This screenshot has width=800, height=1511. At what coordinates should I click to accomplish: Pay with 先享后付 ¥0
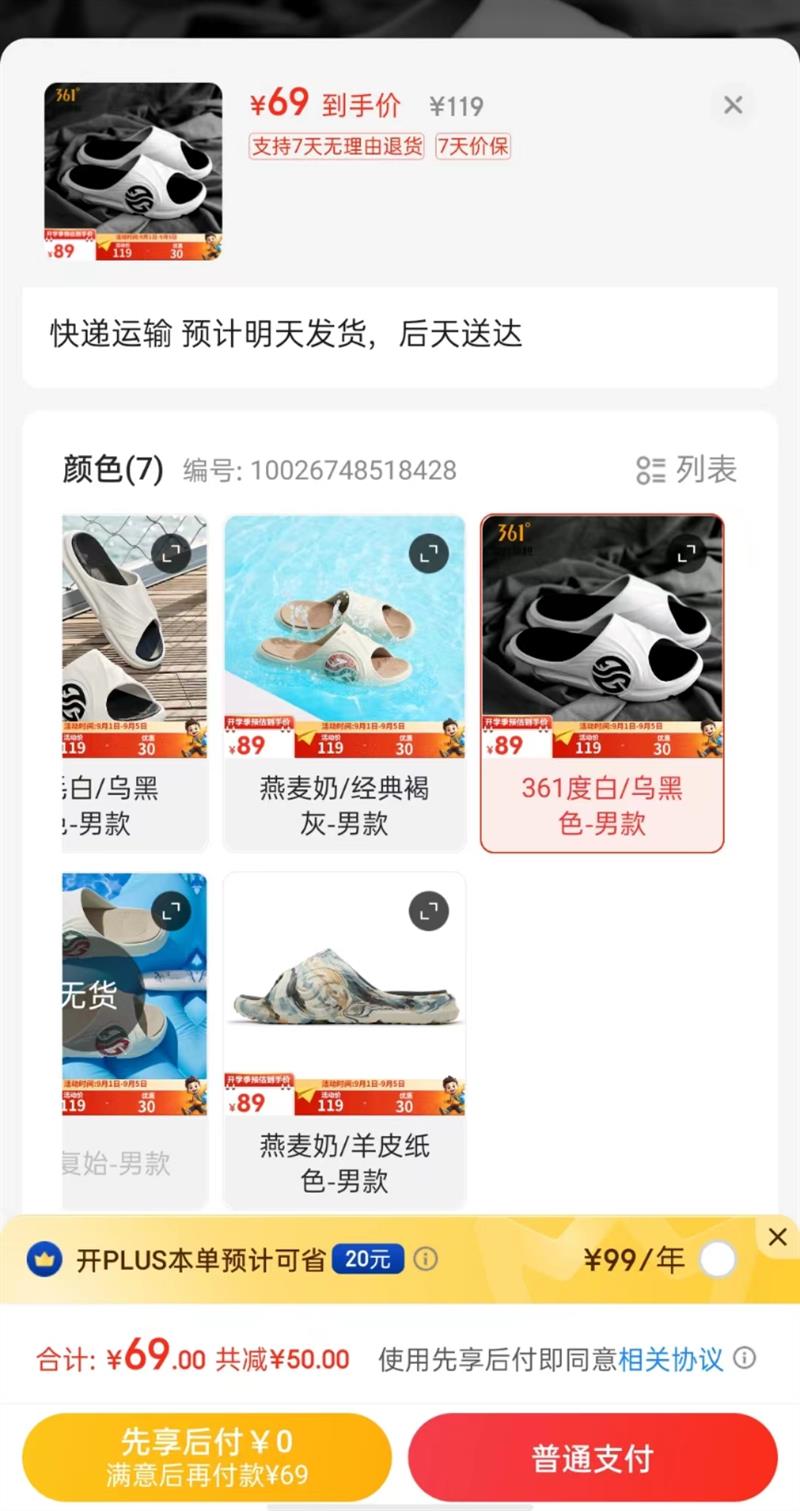click(x=207, y=1456)
